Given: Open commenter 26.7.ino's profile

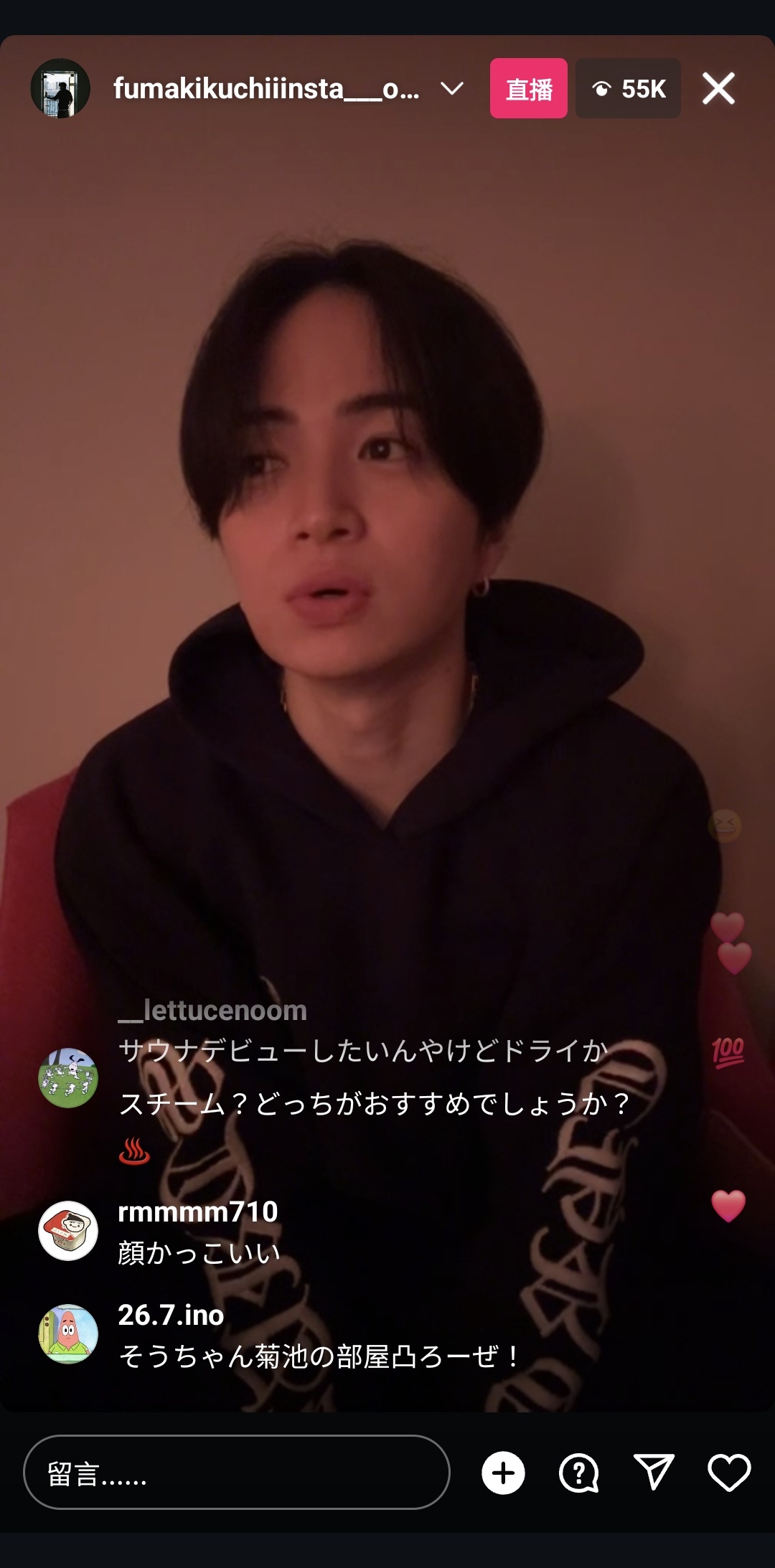Looking at the screenshot, I should pos(68,1334).
